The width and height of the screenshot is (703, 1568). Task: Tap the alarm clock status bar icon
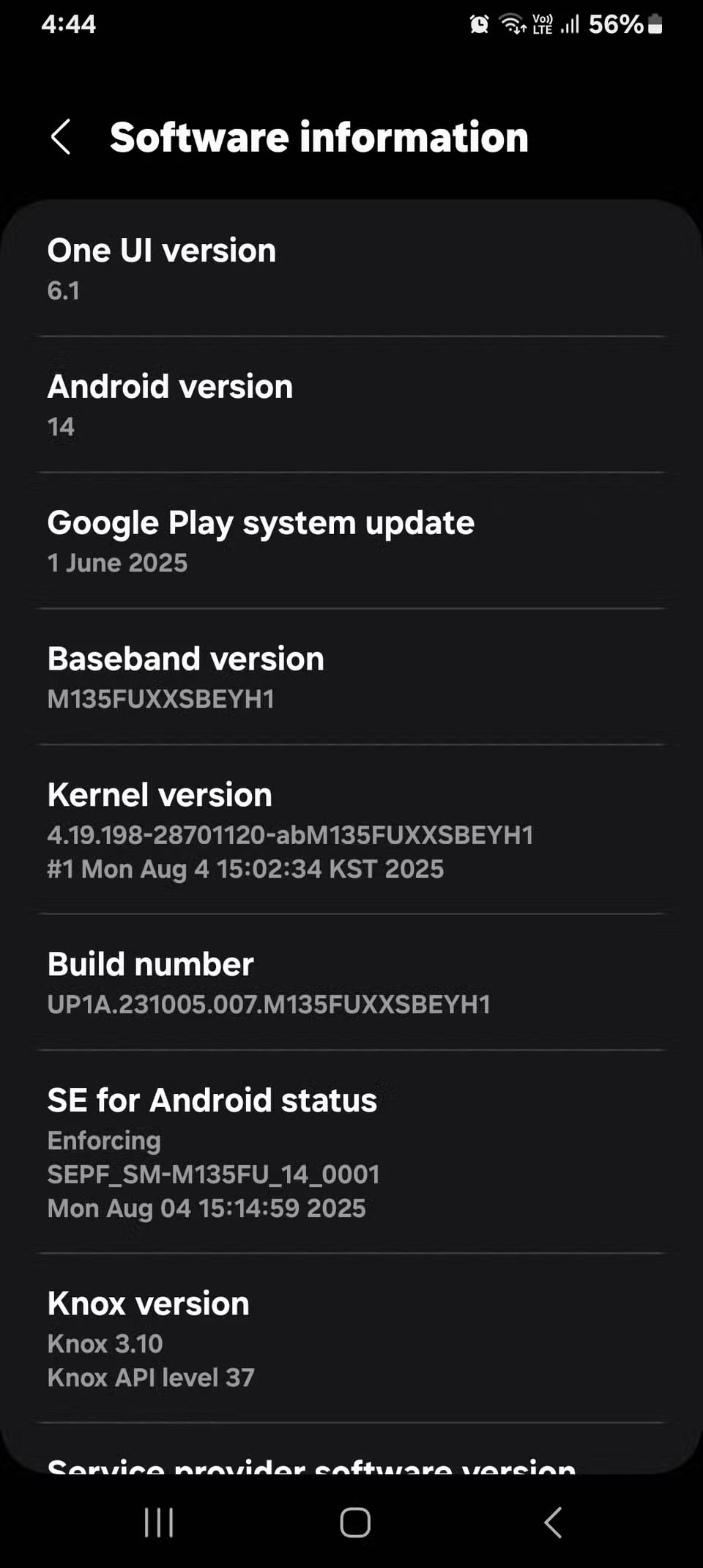click(x=478, y=24)
